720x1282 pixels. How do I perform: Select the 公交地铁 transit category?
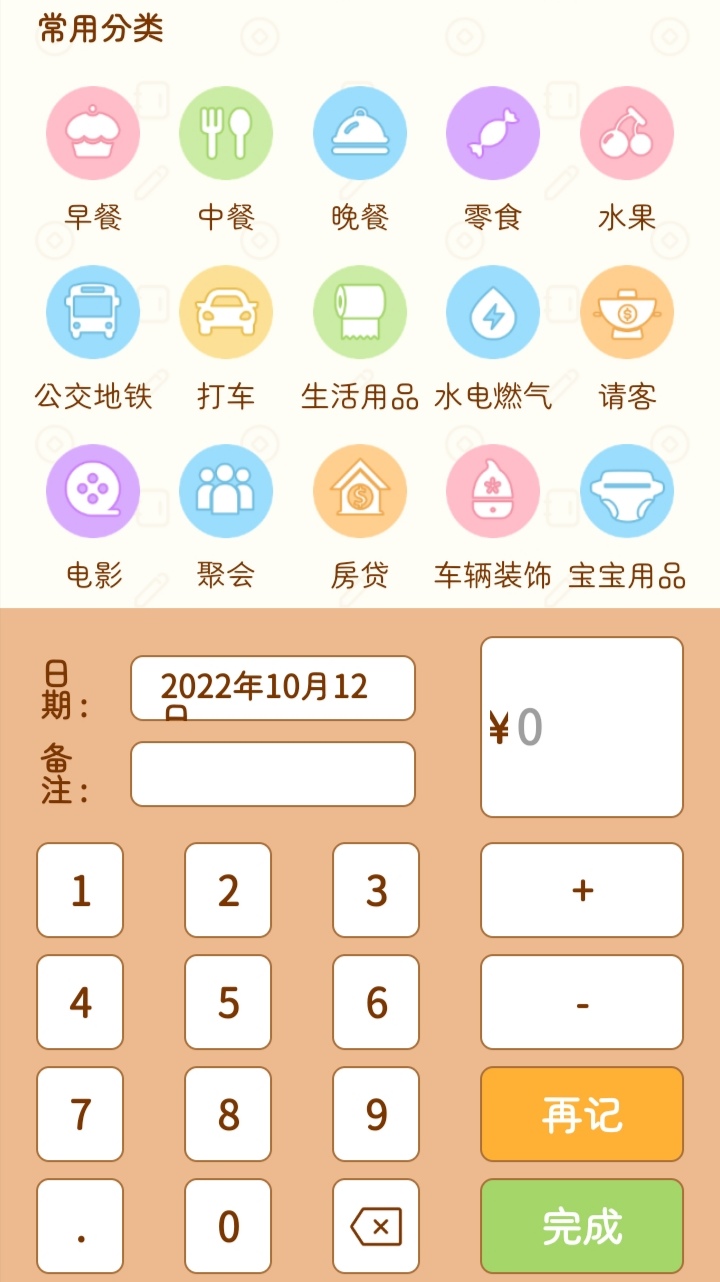coord(93,312)
